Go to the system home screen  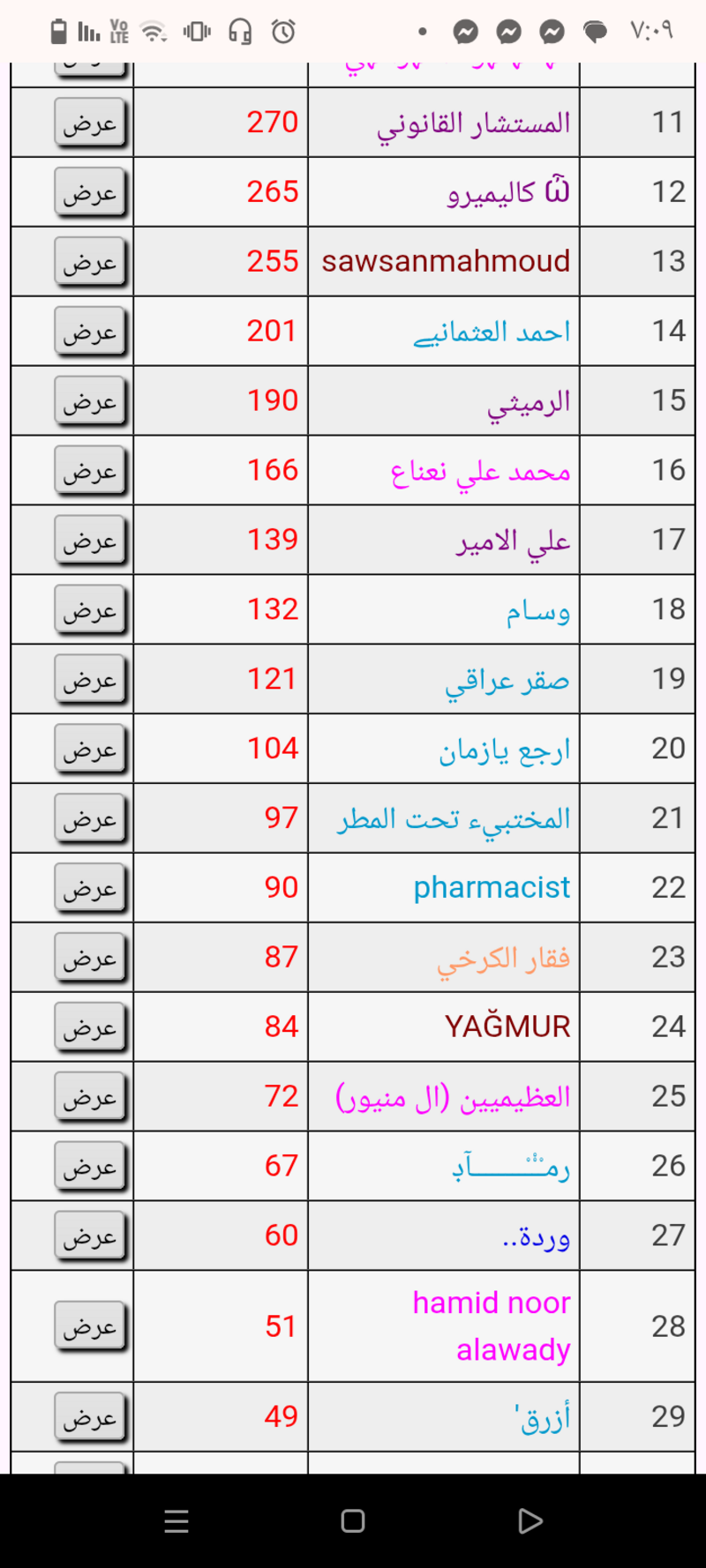pyautogui.click(x=353, y=1521)
